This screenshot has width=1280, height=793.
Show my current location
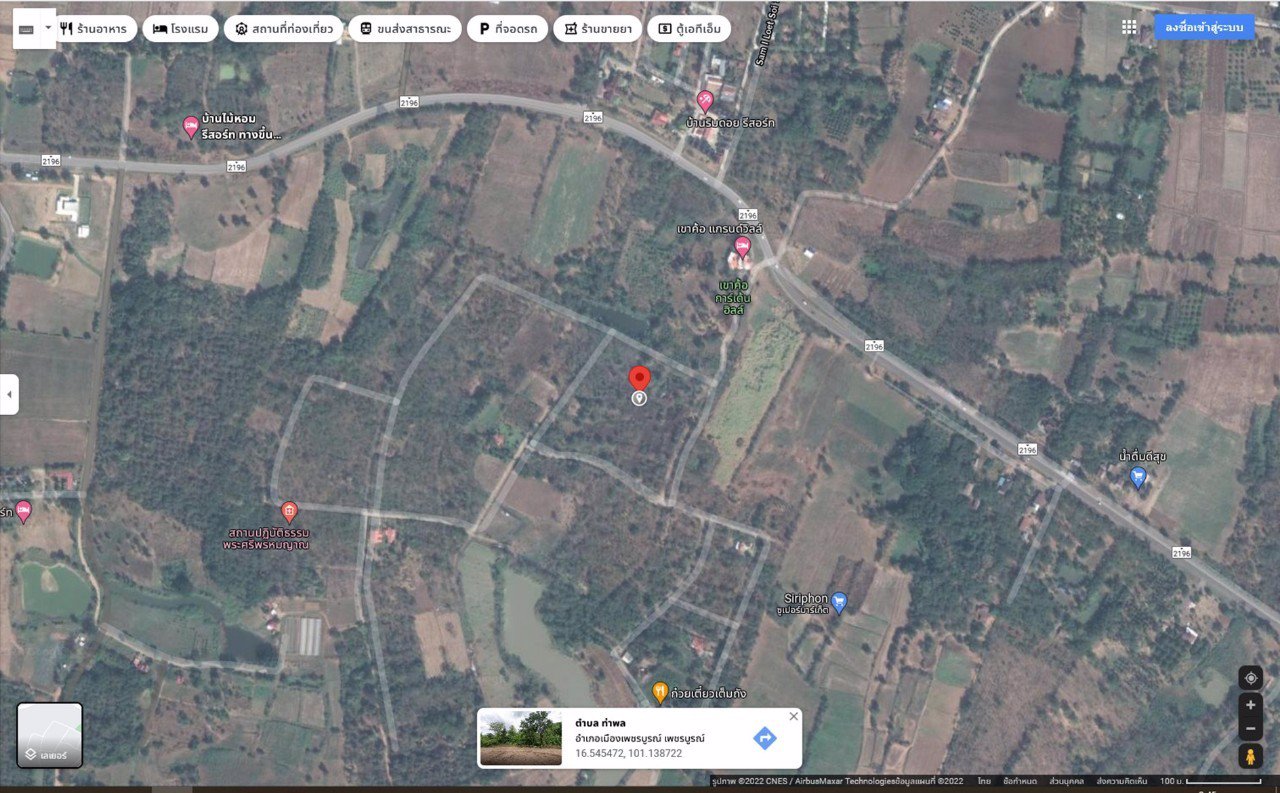[x=1251, y=678]
